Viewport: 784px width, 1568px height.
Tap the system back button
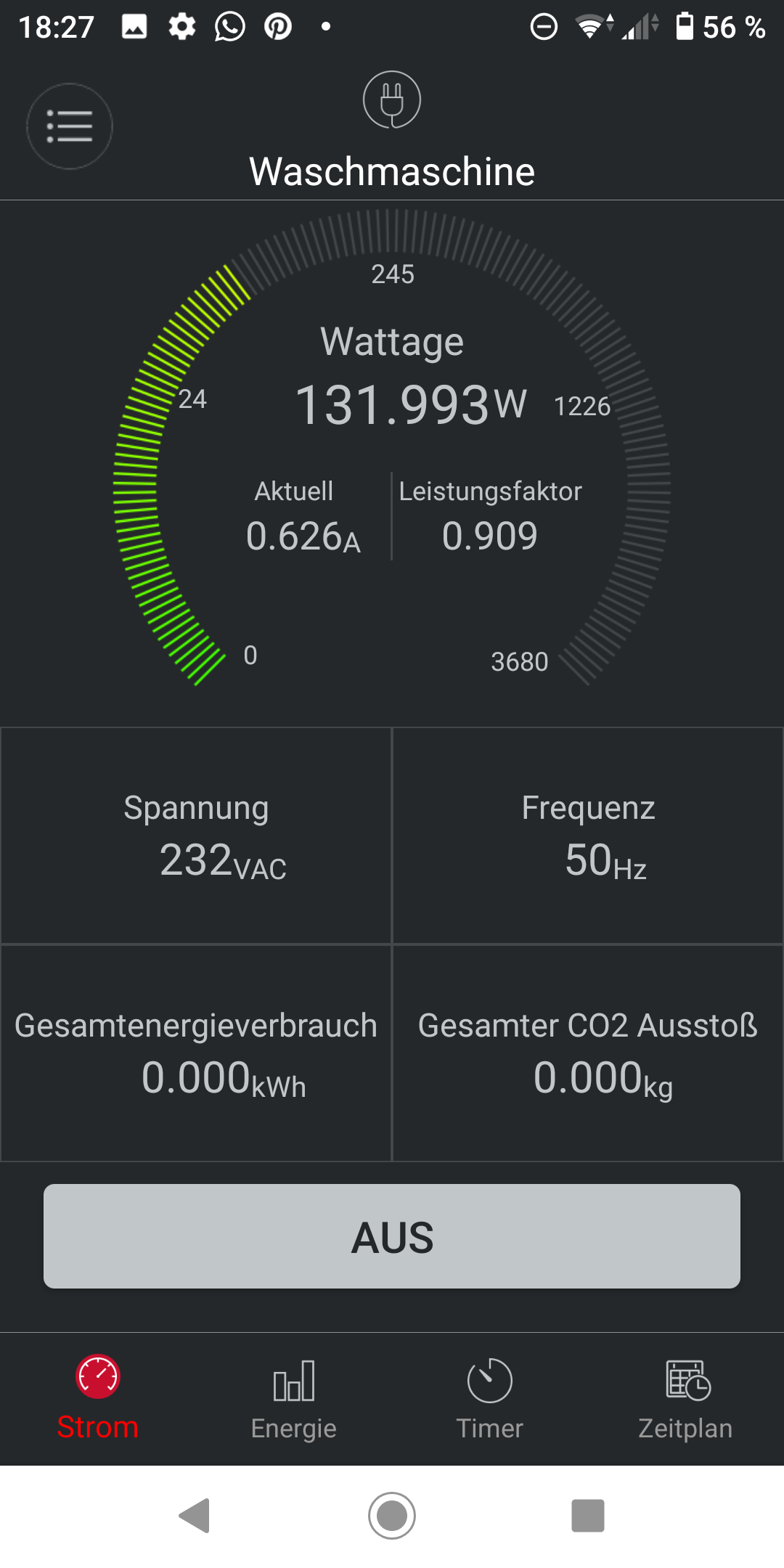point(195,1516)
